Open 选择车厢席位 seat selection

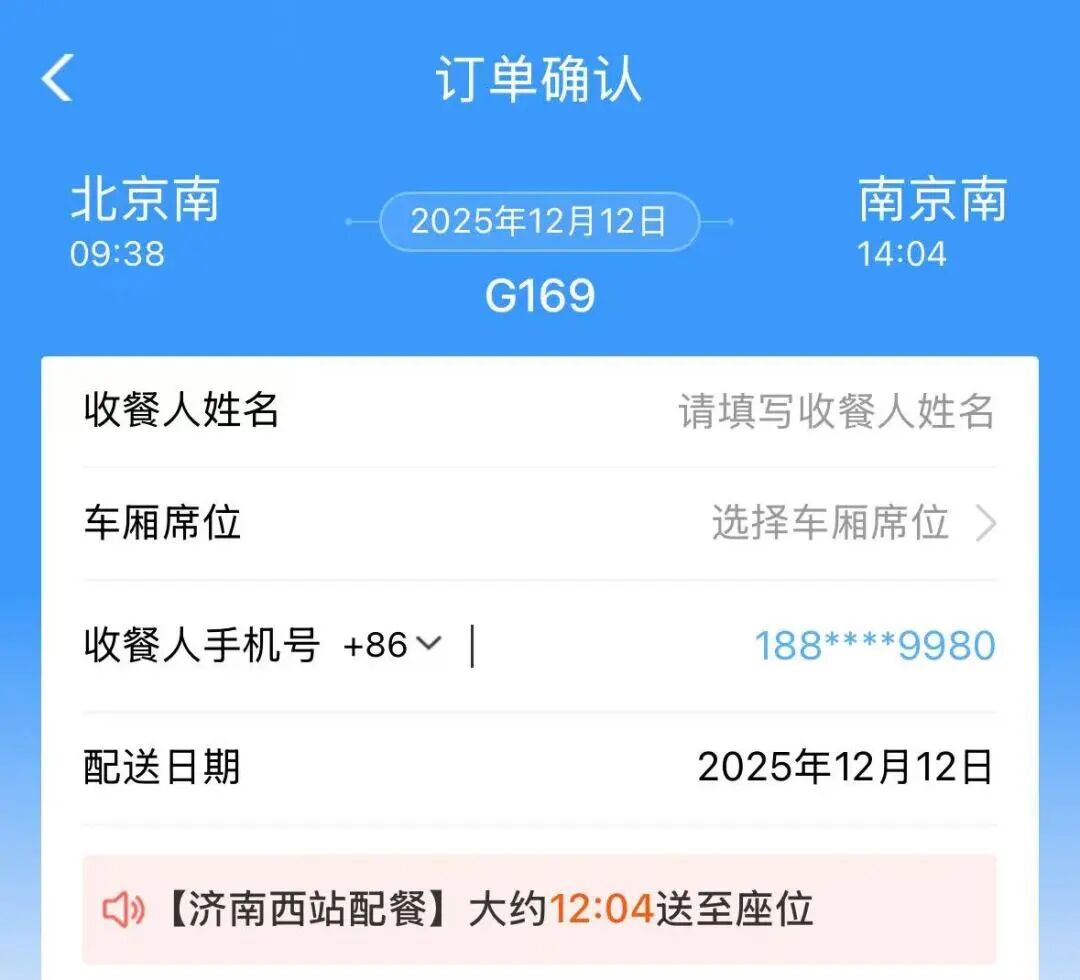(852, 522)
